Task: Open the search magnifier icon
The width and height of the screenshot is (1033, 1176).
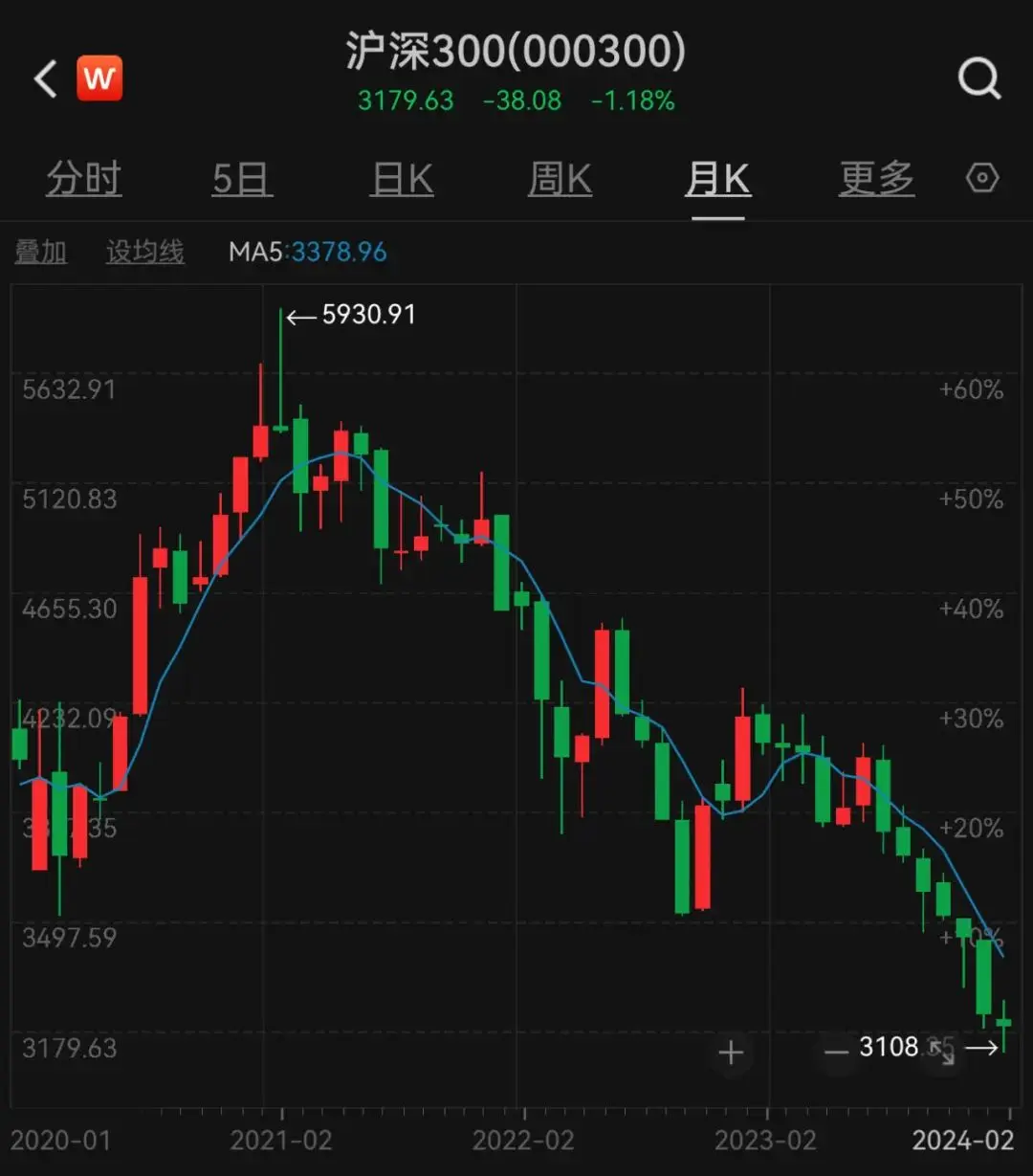Action: click(978, 78)
